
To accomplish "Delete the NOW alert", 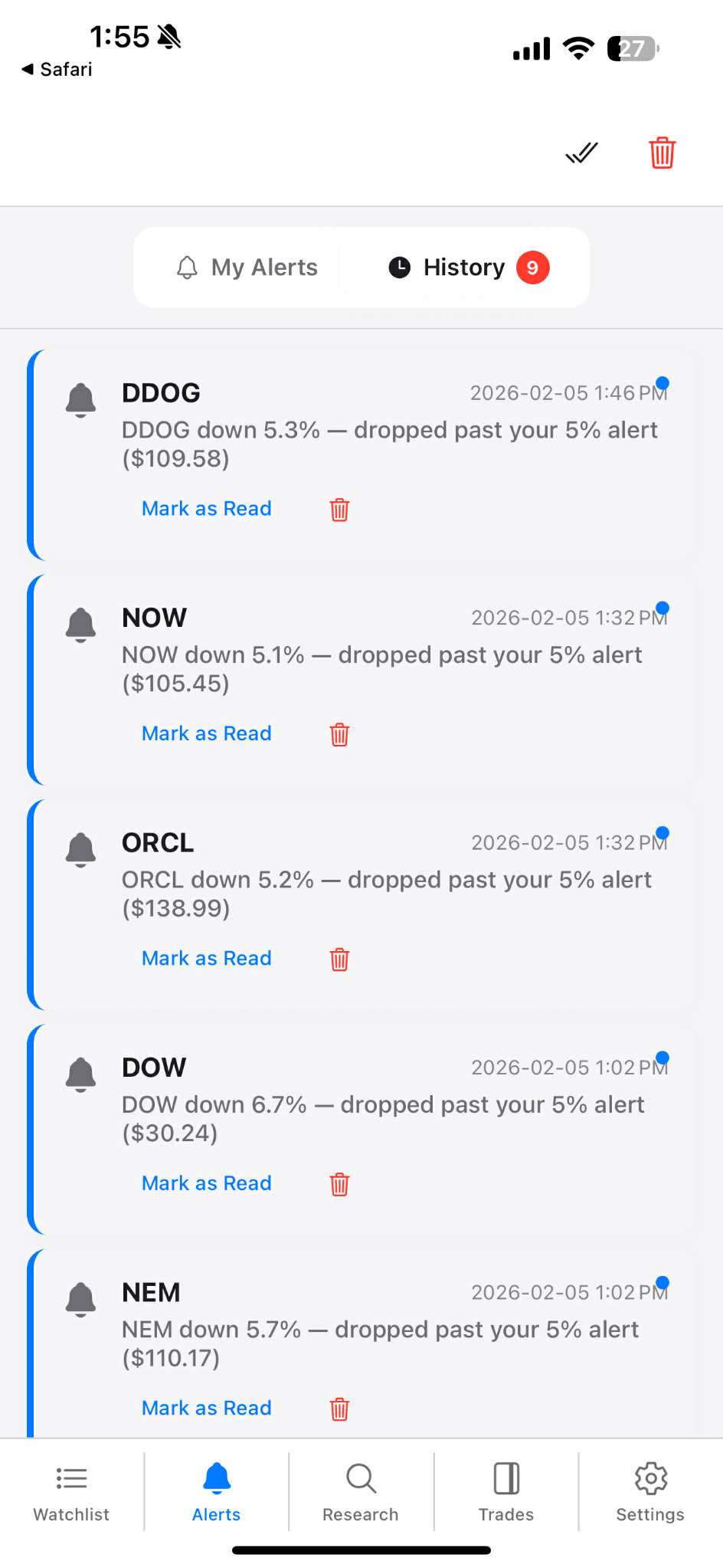I will [339, 734].
